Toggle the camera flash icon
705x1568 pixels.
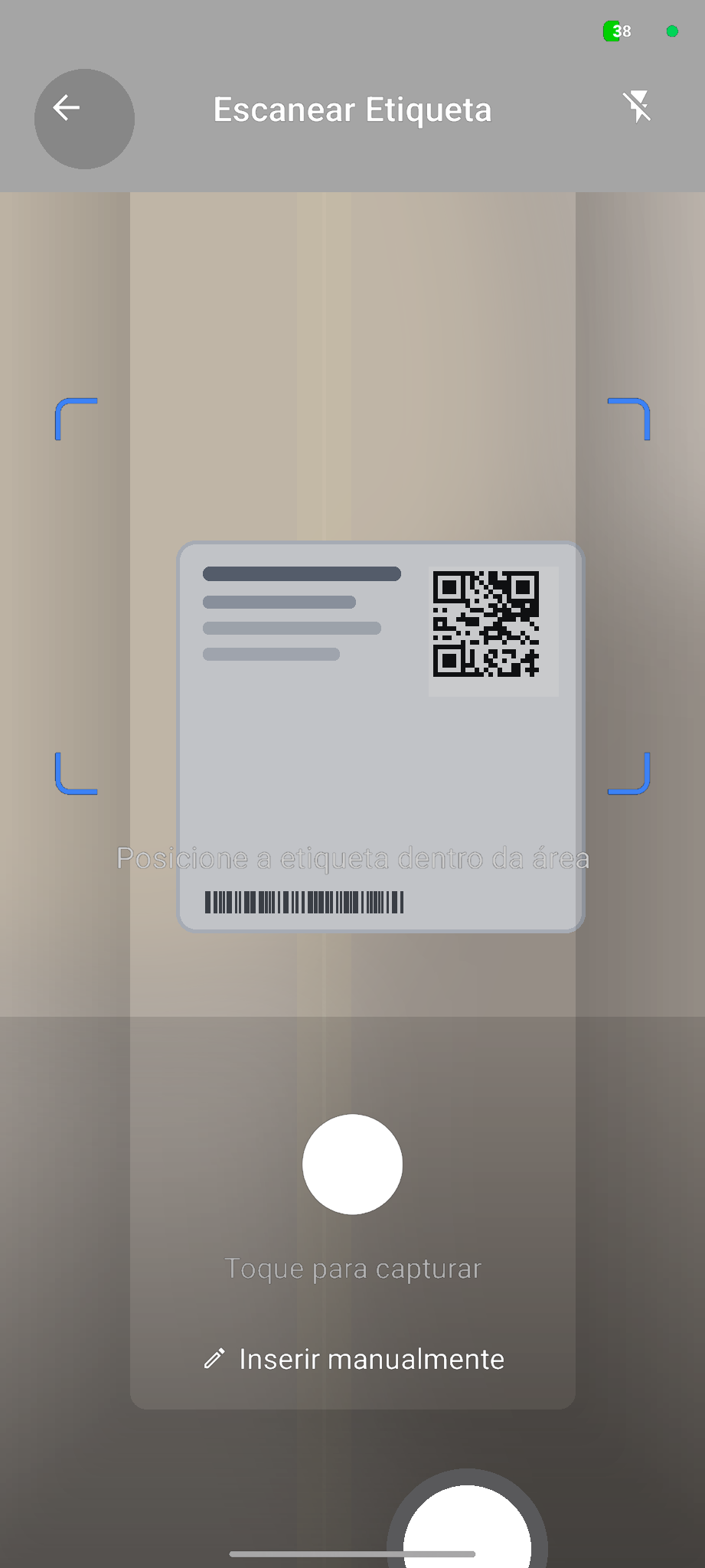[637, 107]
